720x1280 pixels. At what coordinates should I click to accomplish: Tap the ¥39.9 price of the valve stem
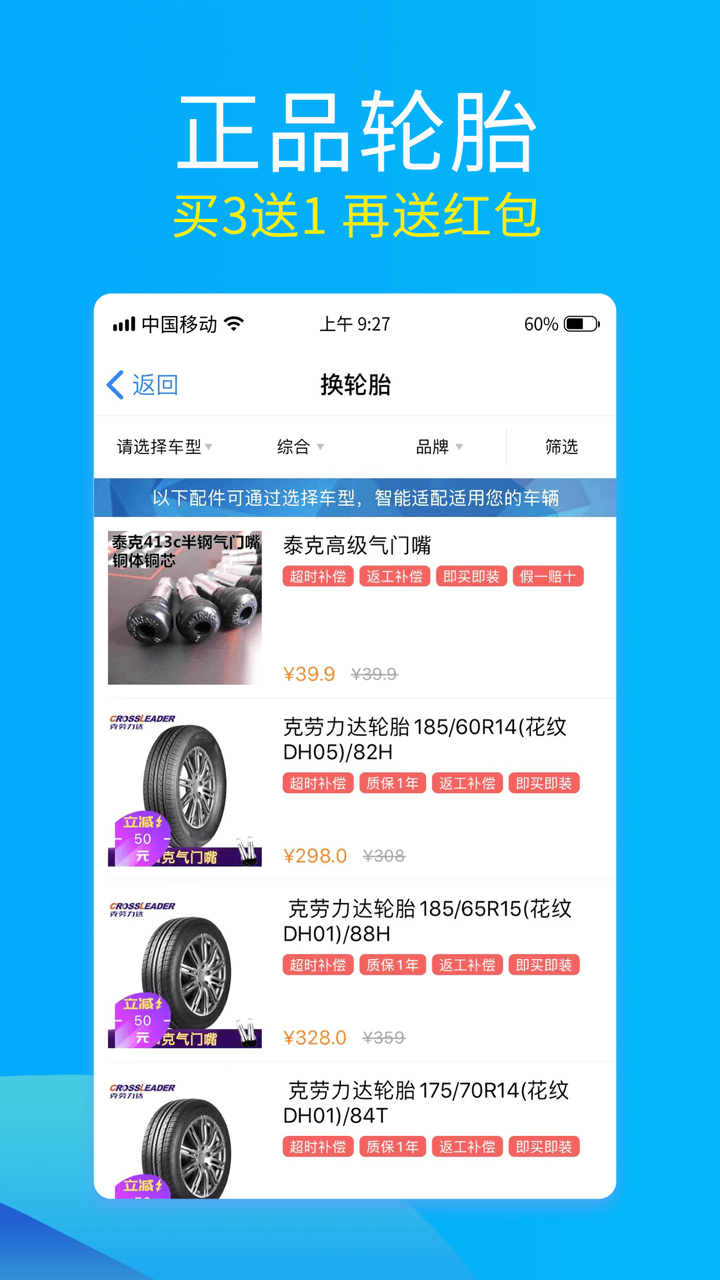click(x=309, y=674)
